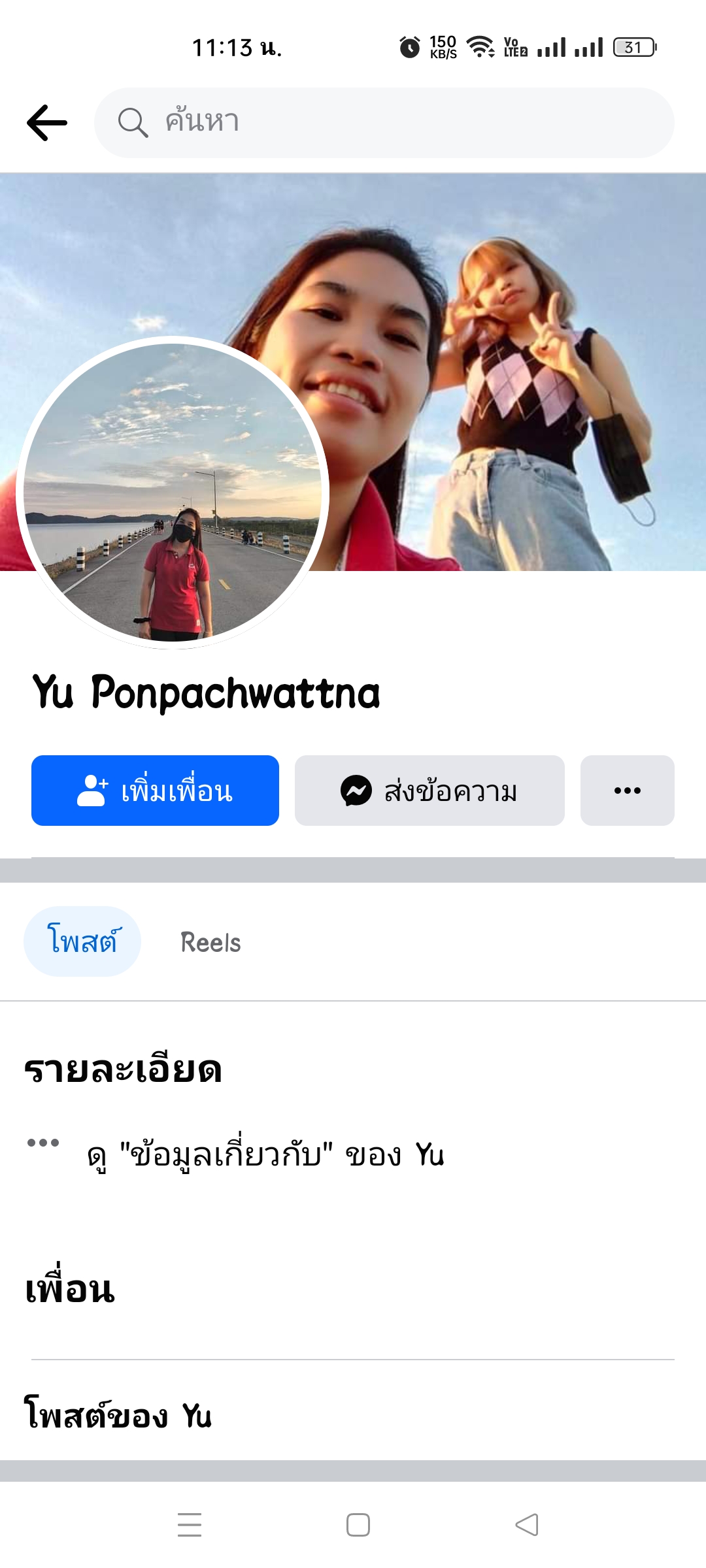View the circular profile picture
This screenshot has width=706, height=1568.
click(x=173, y=493)
